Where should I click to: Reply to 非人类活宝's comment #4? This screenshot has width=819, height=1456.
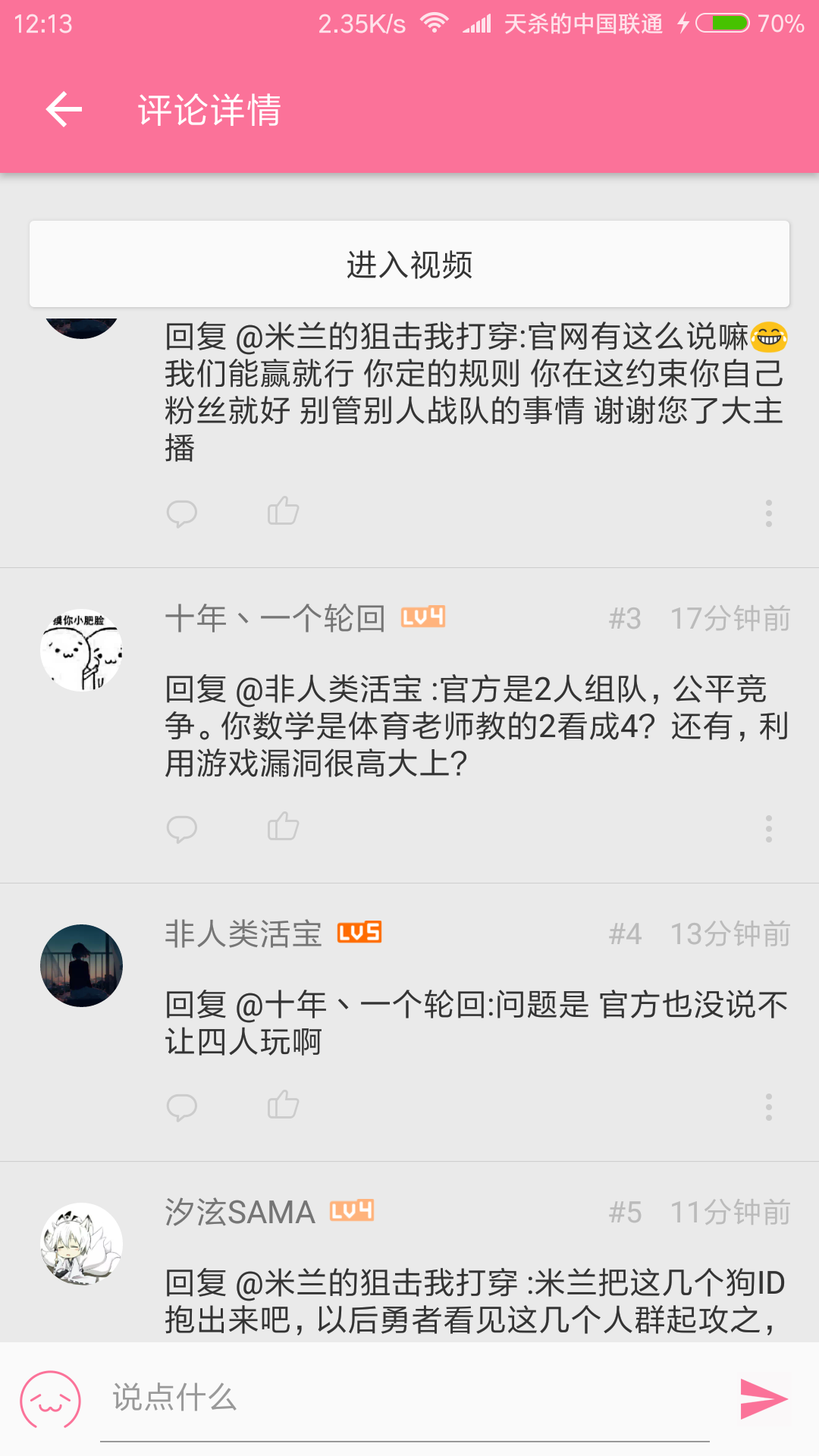pyautogui.click(x=182, y=1107)
